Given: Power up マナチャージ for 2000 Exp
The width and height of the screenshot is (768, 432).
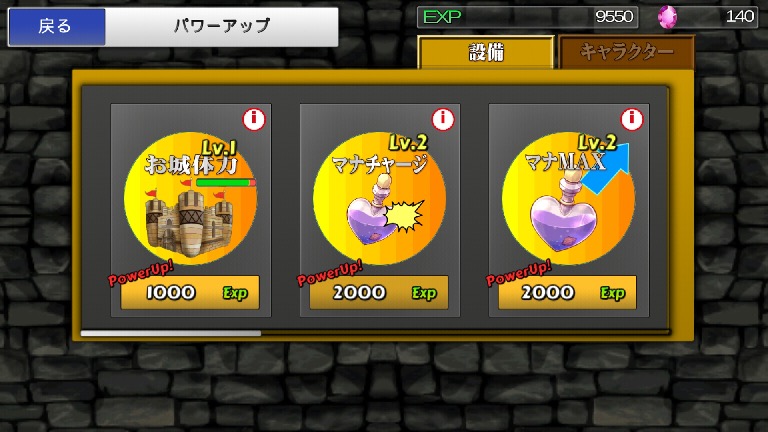Looking at the screenshot, I should pyautogui.click(x=379, y=293).
